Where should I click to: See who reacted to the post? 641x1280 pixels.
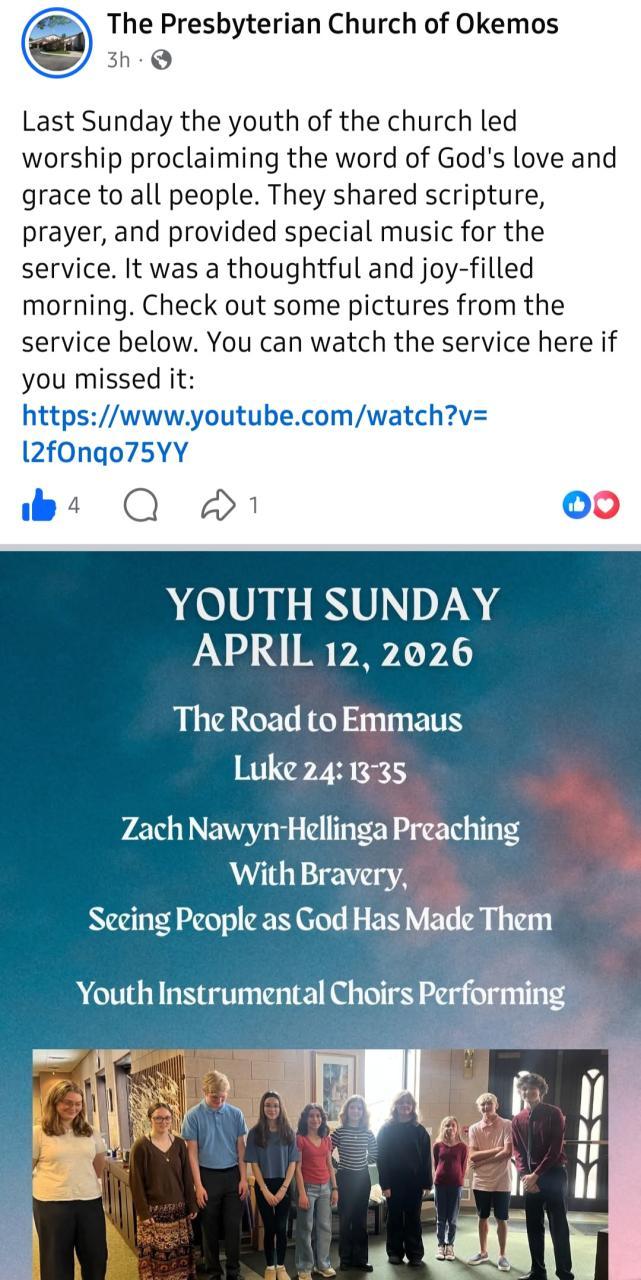[x=591, y=506]
